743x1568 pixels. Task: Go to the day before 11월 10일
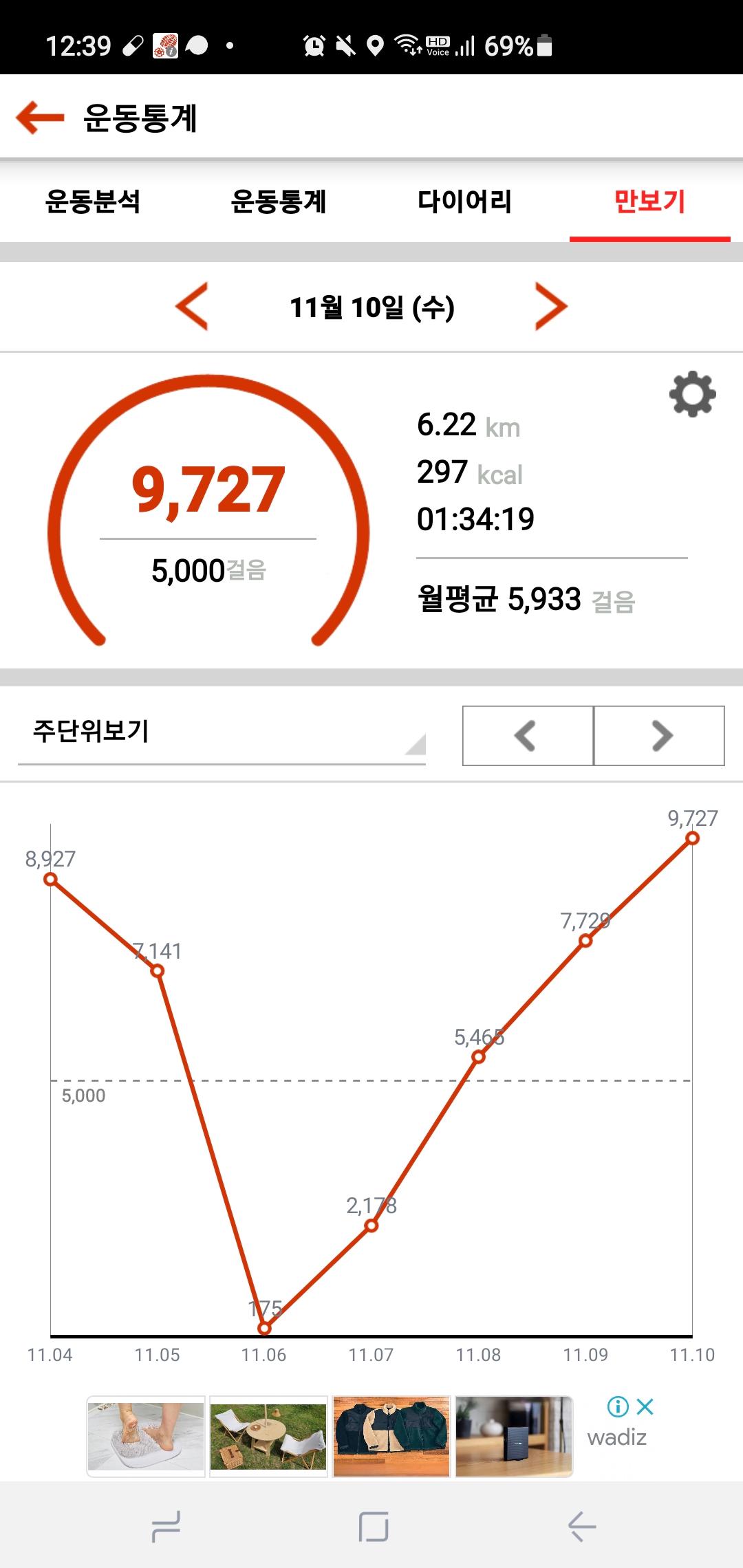[x=192, y=307]
